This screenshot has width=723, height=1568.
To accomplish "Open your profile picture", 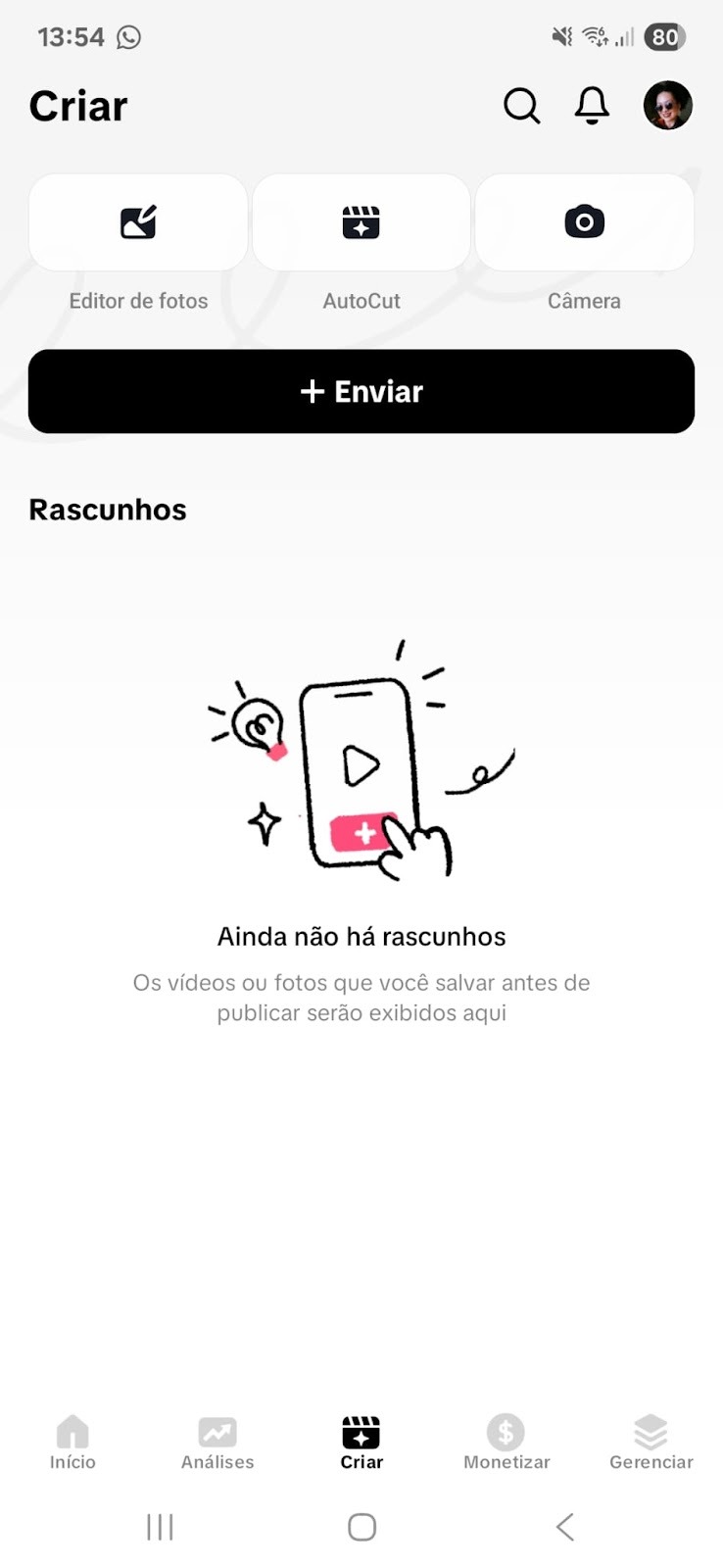I will pos(667,107).
